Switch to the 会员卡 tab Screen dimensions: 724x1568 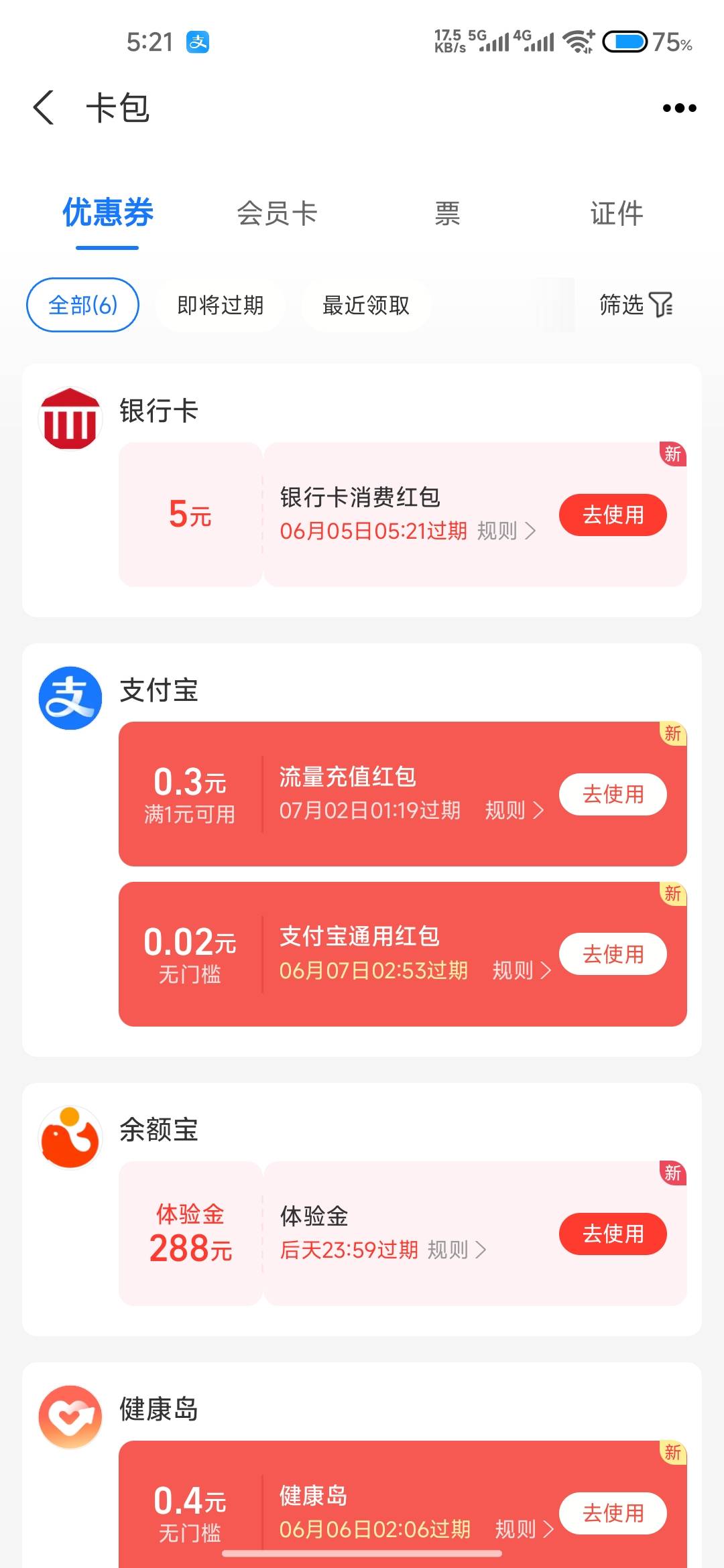pos(277,214)
